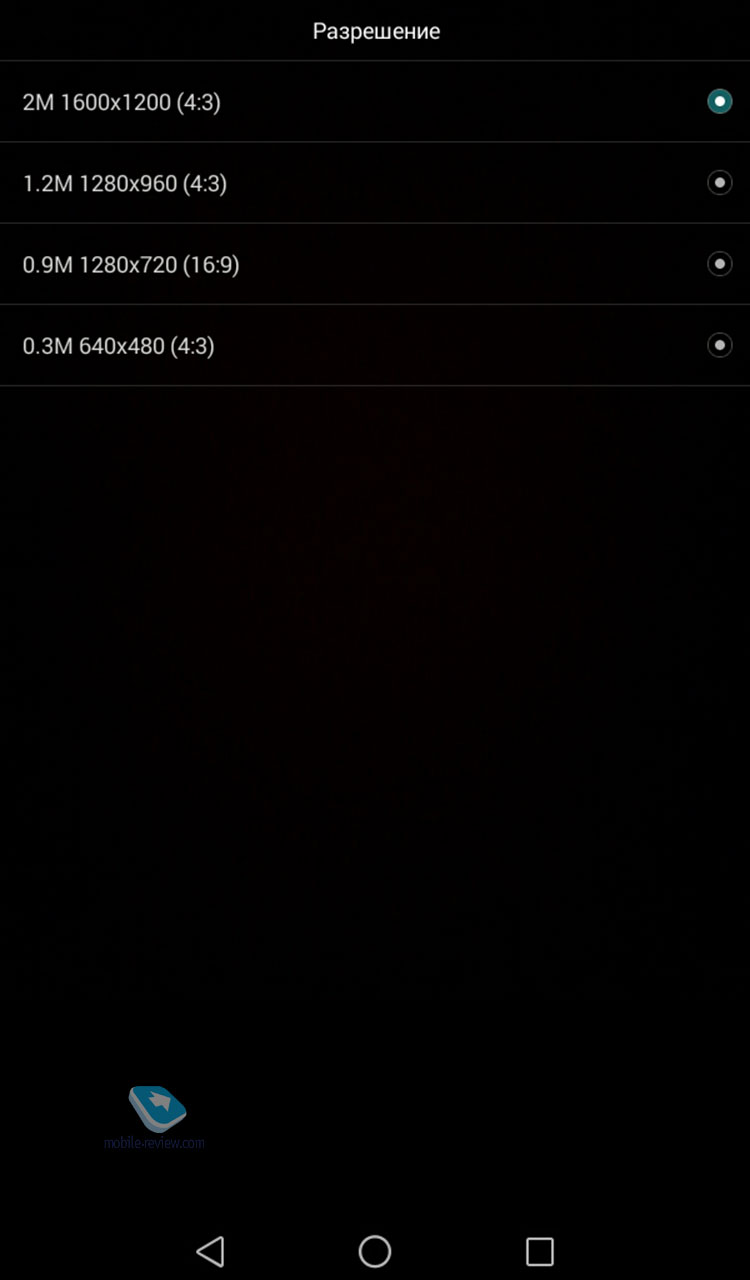The image size is (750, 1280).
Task: Choose 1.2M 1280x960 resolution
Action: click(x=375, y=183)
